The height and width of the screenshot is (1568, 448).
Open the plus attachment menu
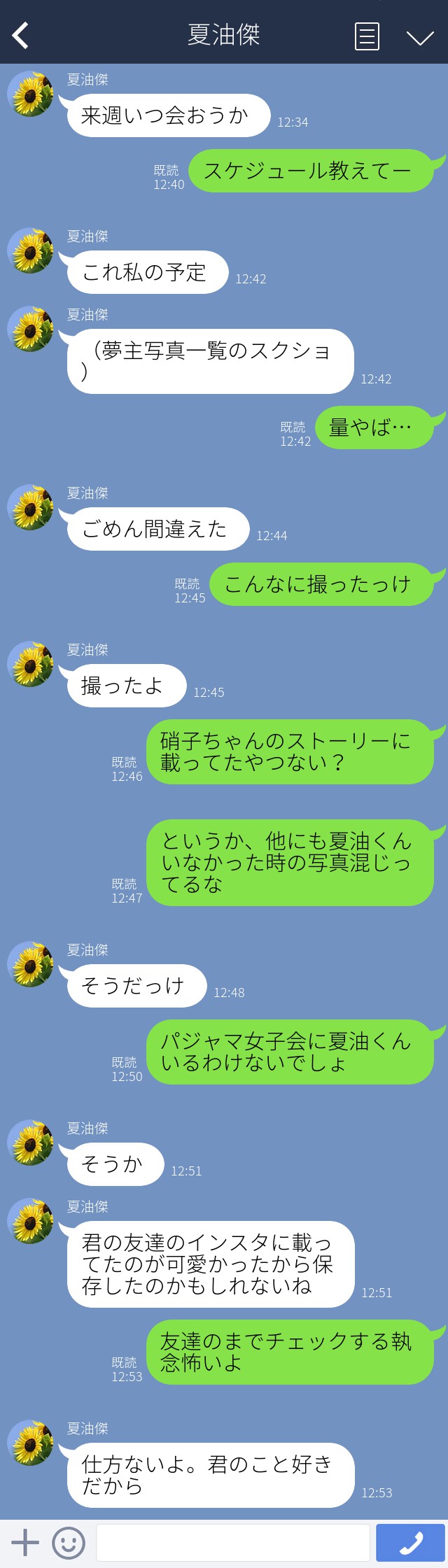(x=25, y=1542)
